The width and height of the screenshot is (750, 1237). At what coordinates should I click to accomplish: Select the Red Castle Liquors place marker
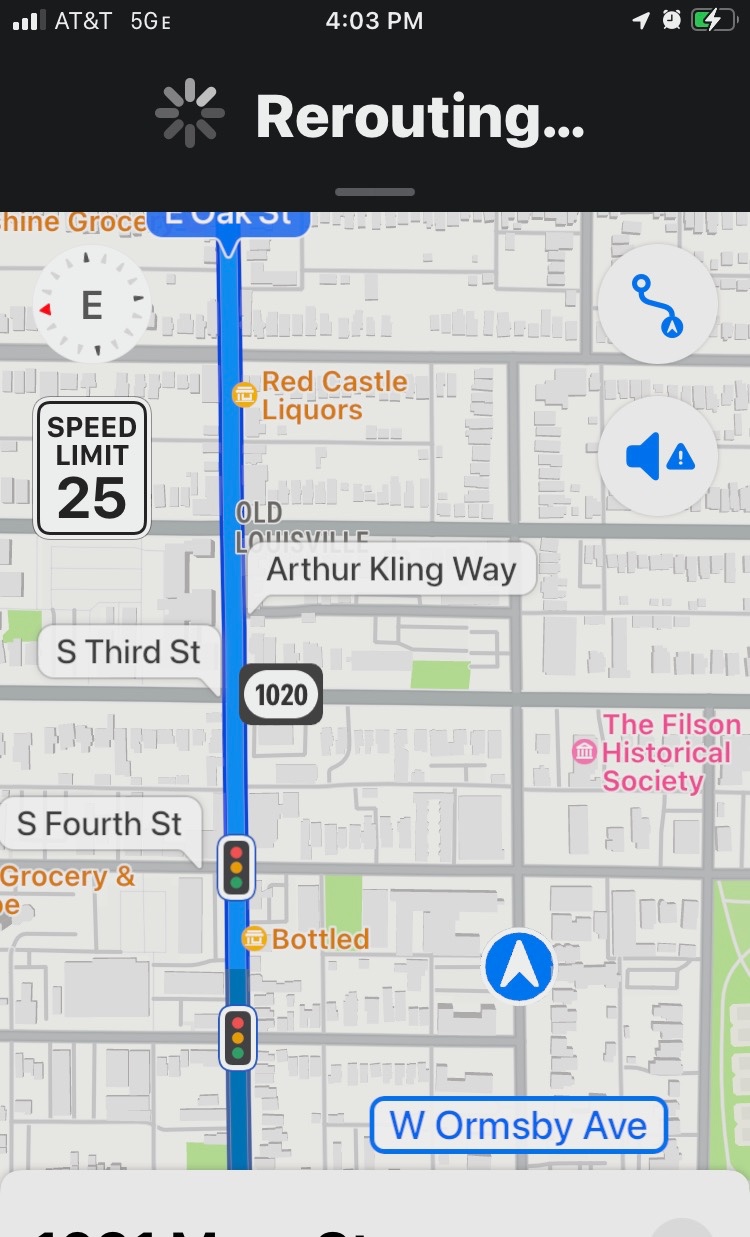pos(245,395)
